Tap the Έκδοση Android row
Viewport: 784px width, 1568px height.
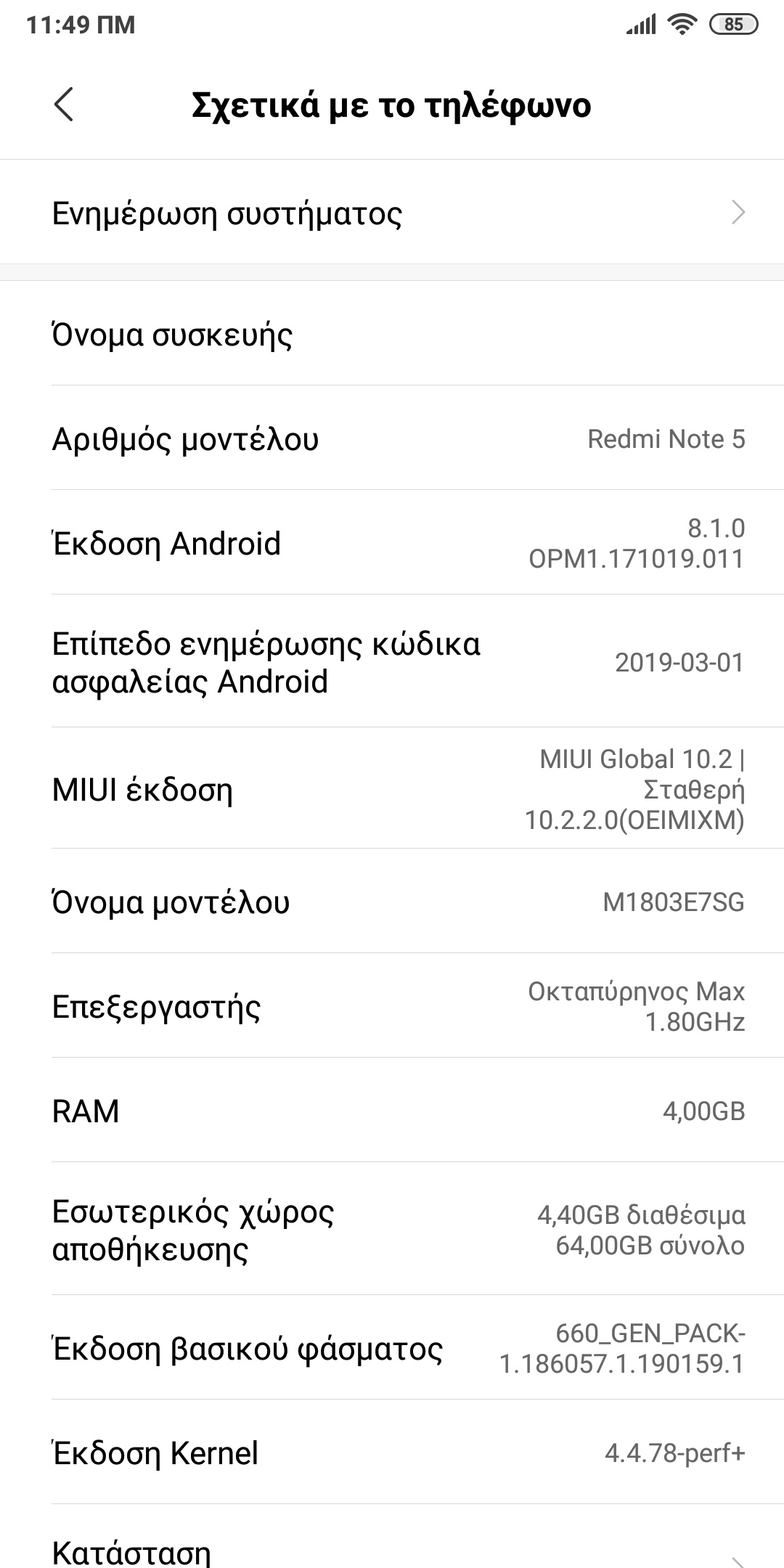[392, 543]
